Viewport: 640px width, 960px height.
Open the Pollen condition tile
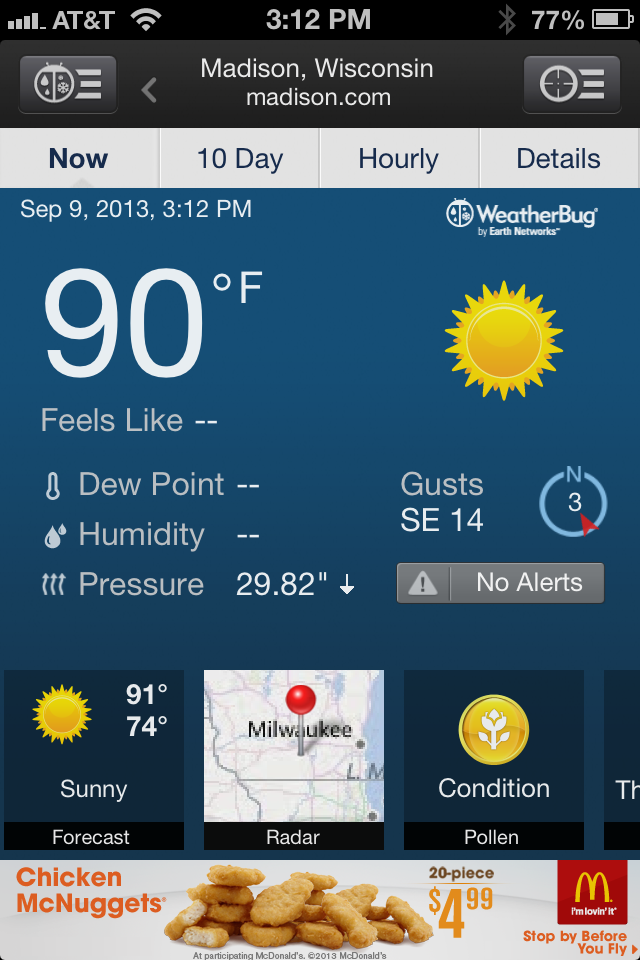(x=494, y=760)
